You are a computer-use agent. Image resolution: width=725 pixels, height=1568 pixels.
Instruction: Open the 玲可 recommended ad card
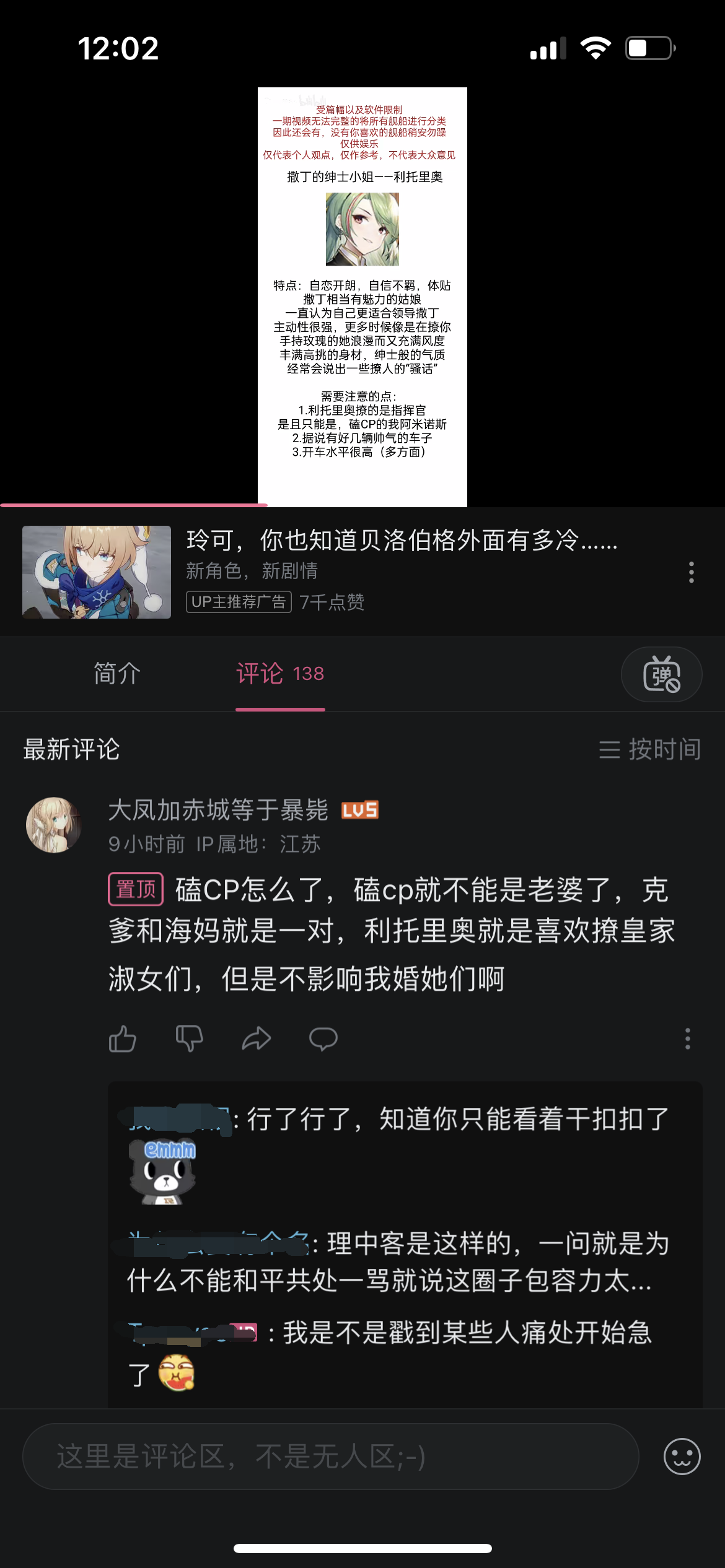point(372,571)
